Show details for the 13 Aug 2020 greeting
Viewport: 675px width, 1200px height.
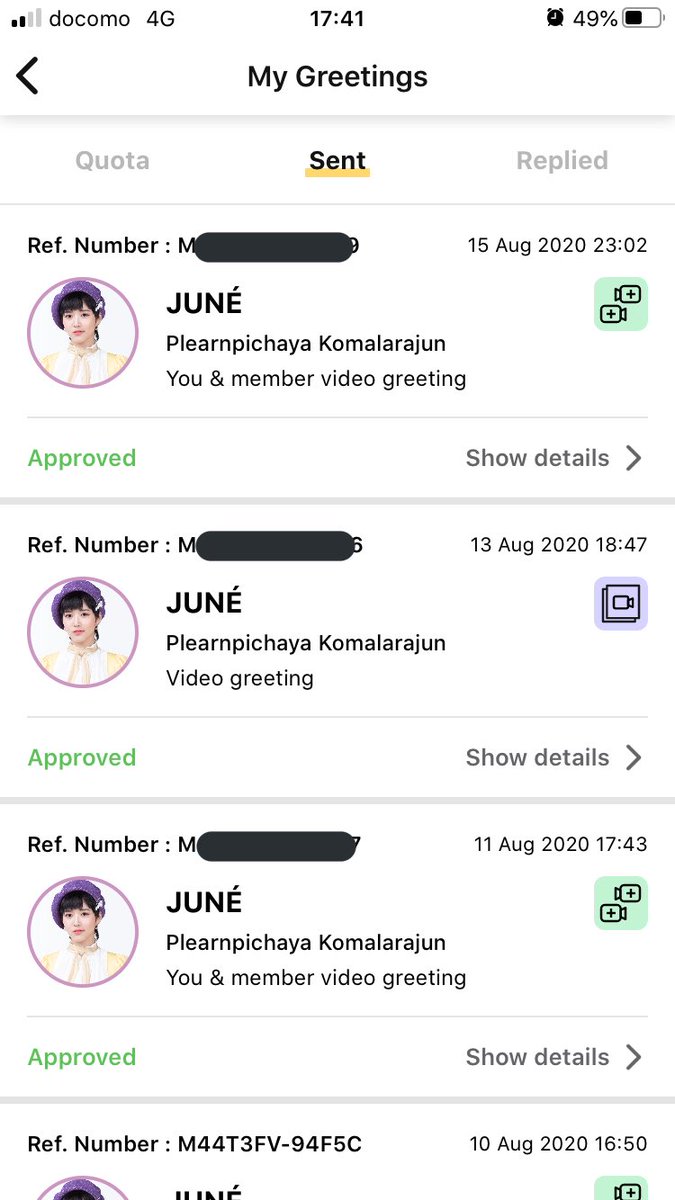pyautogui.click(x=553, y=758)
